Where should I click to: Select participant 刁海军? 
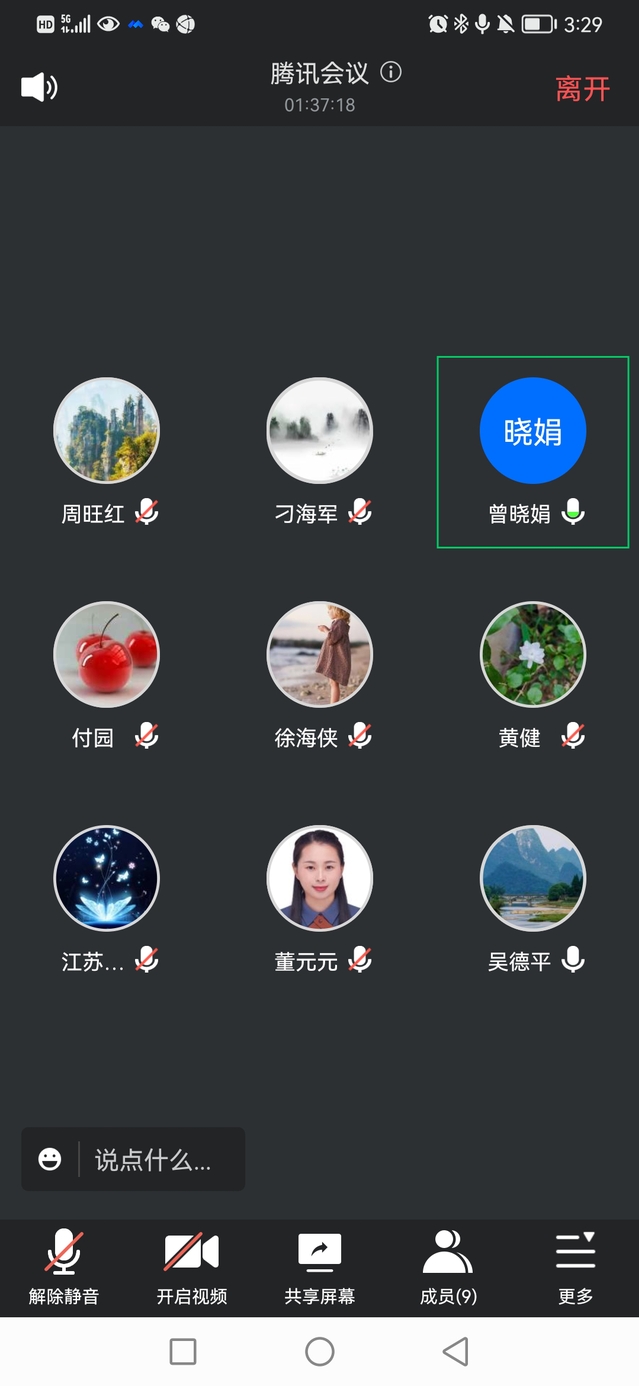click(x=320, y=432)
